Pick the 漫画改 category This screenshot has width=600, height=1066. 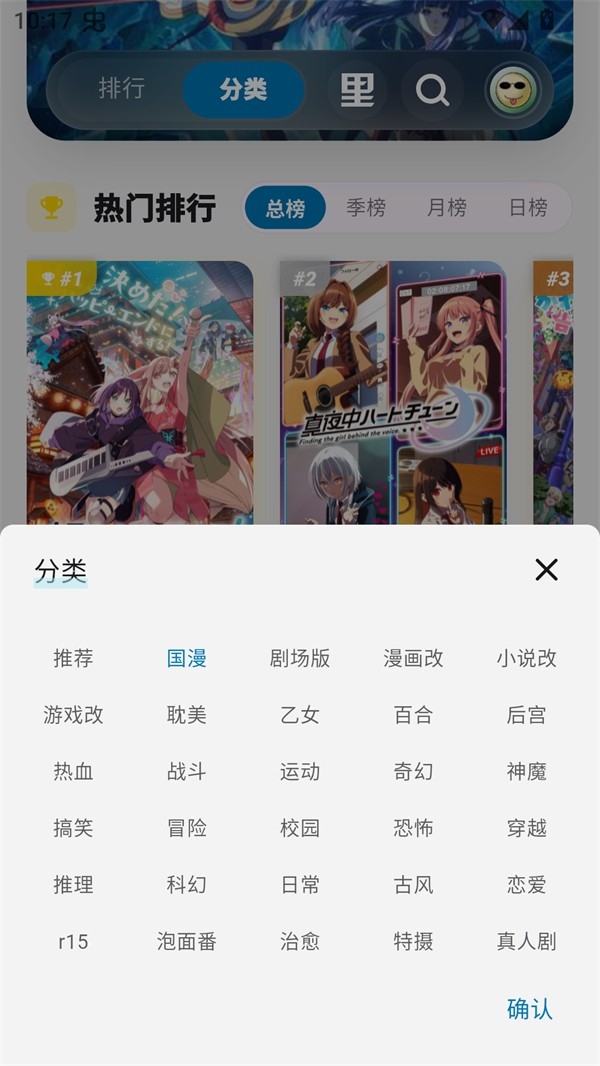[x=413, y=658]
